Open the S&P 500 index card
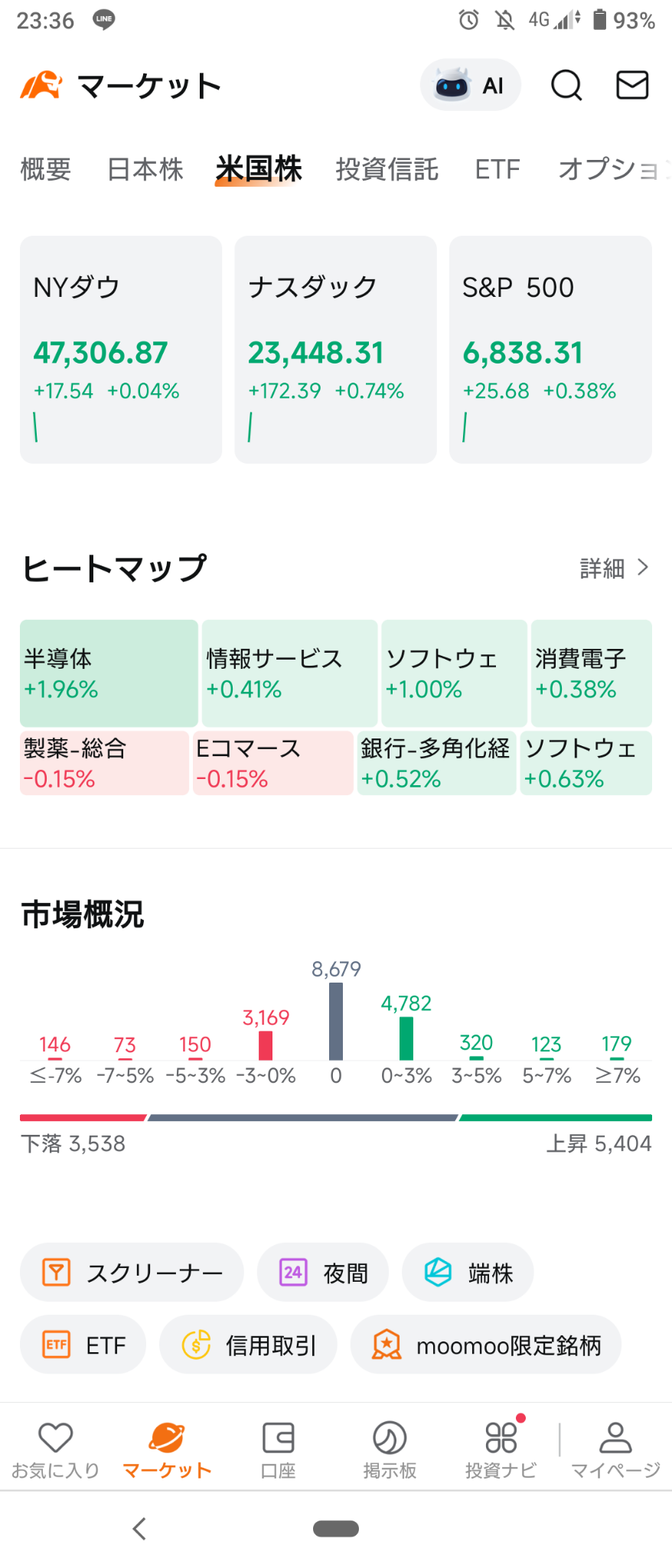Viewport: 672px width, 1568px height. click(550, 349)
